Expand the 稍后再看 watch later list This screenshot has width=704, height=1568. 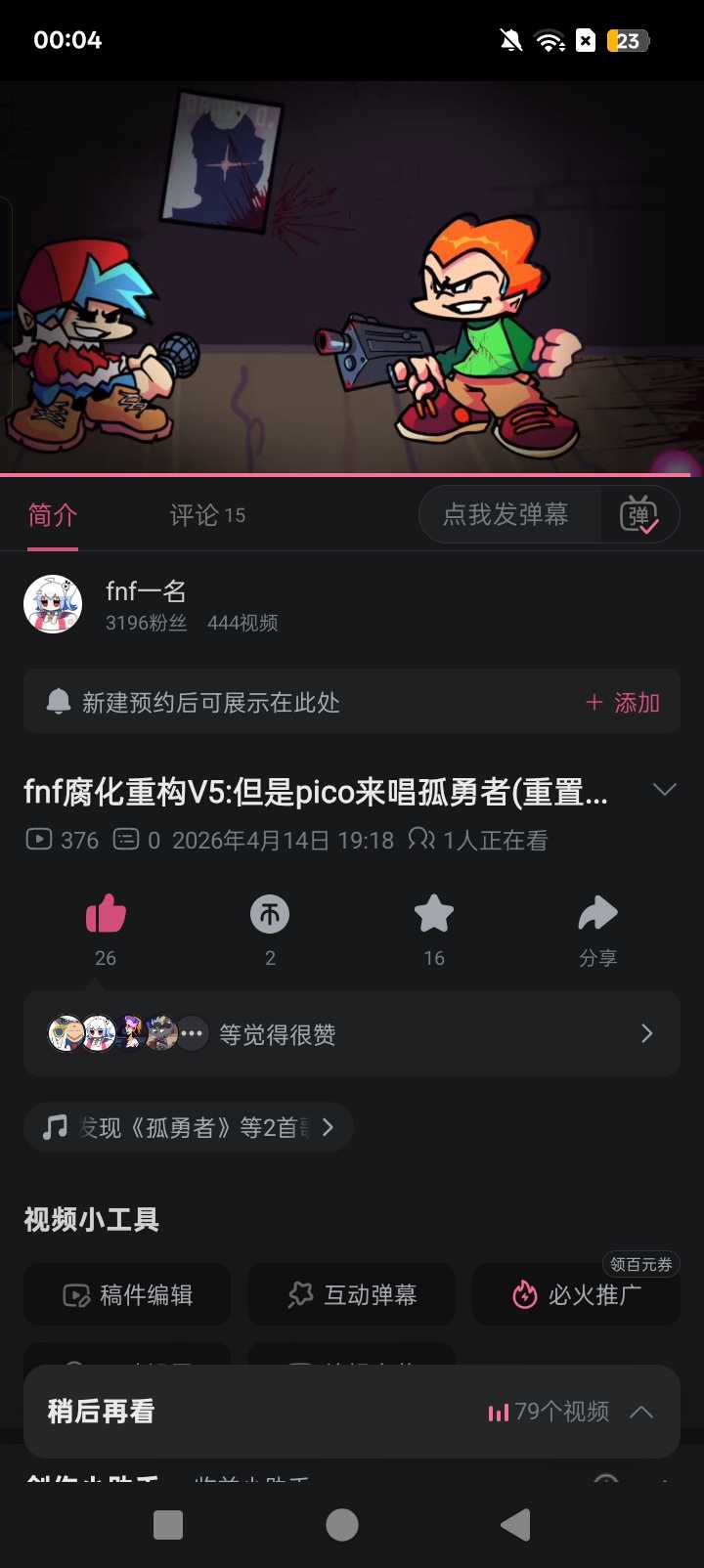[641, 1412]
